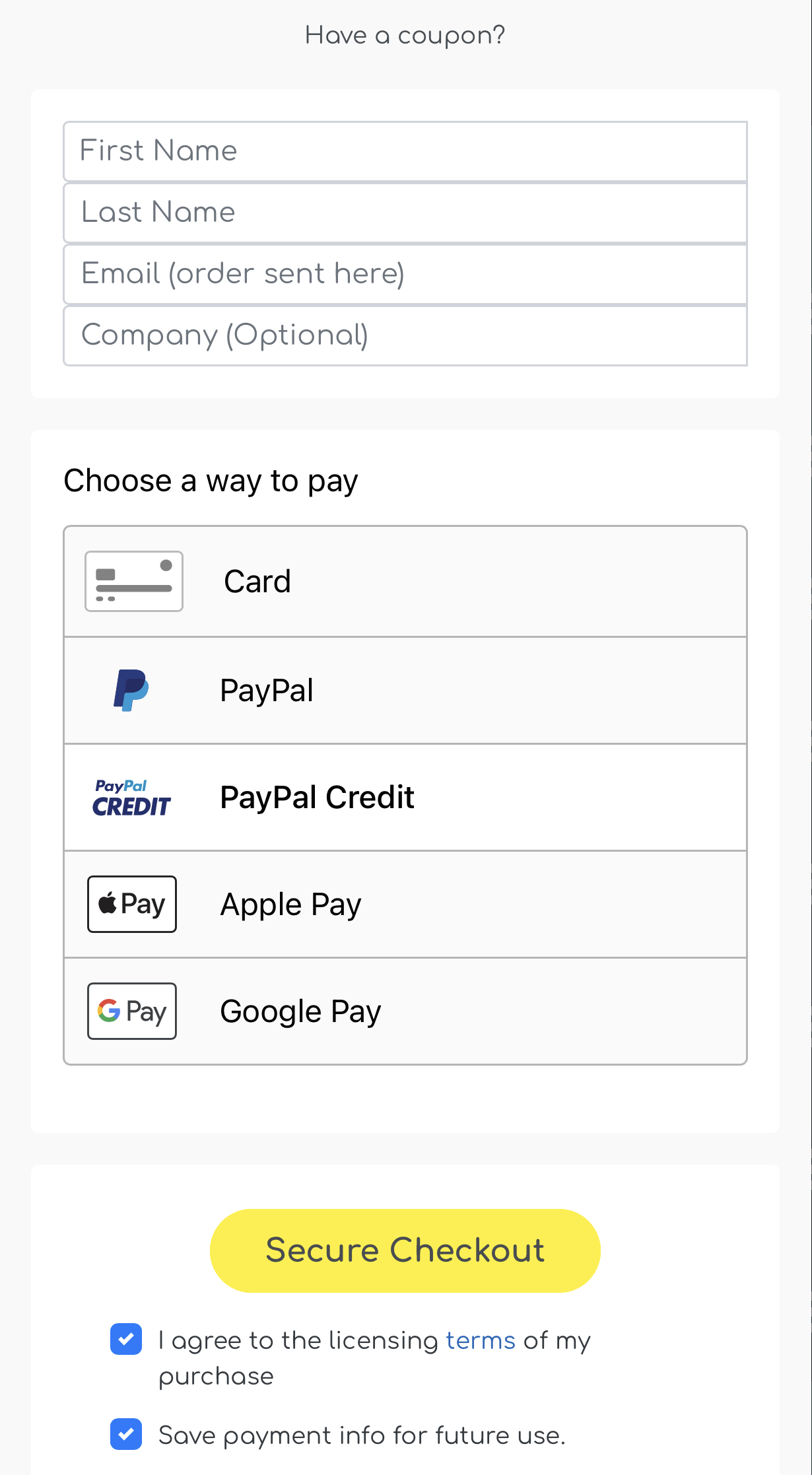Click the Apple Pay badge
This screenshot has width=812, height=1475.
[x=131, y=904]
